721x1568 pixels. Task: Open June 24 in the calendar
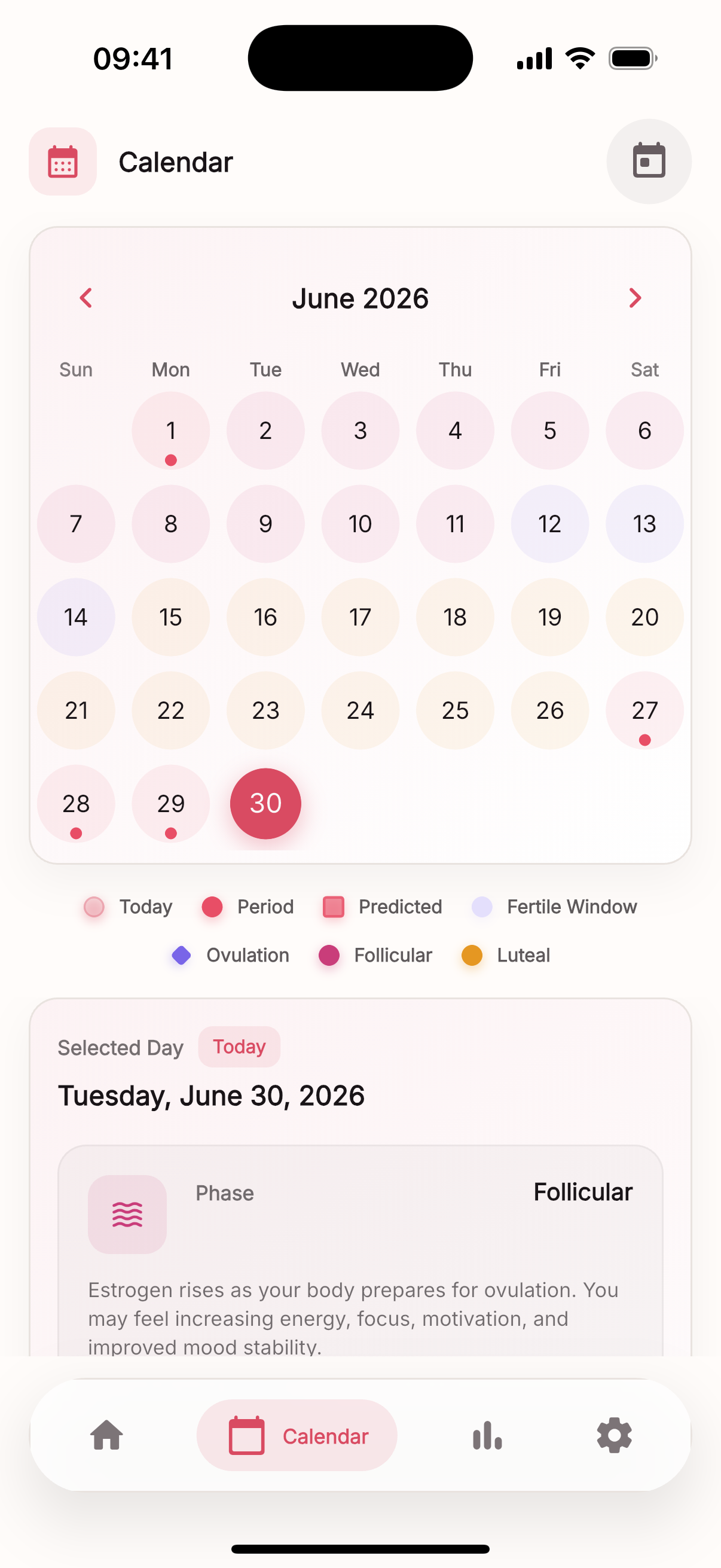pyautogui.click(x=360, y=710)
